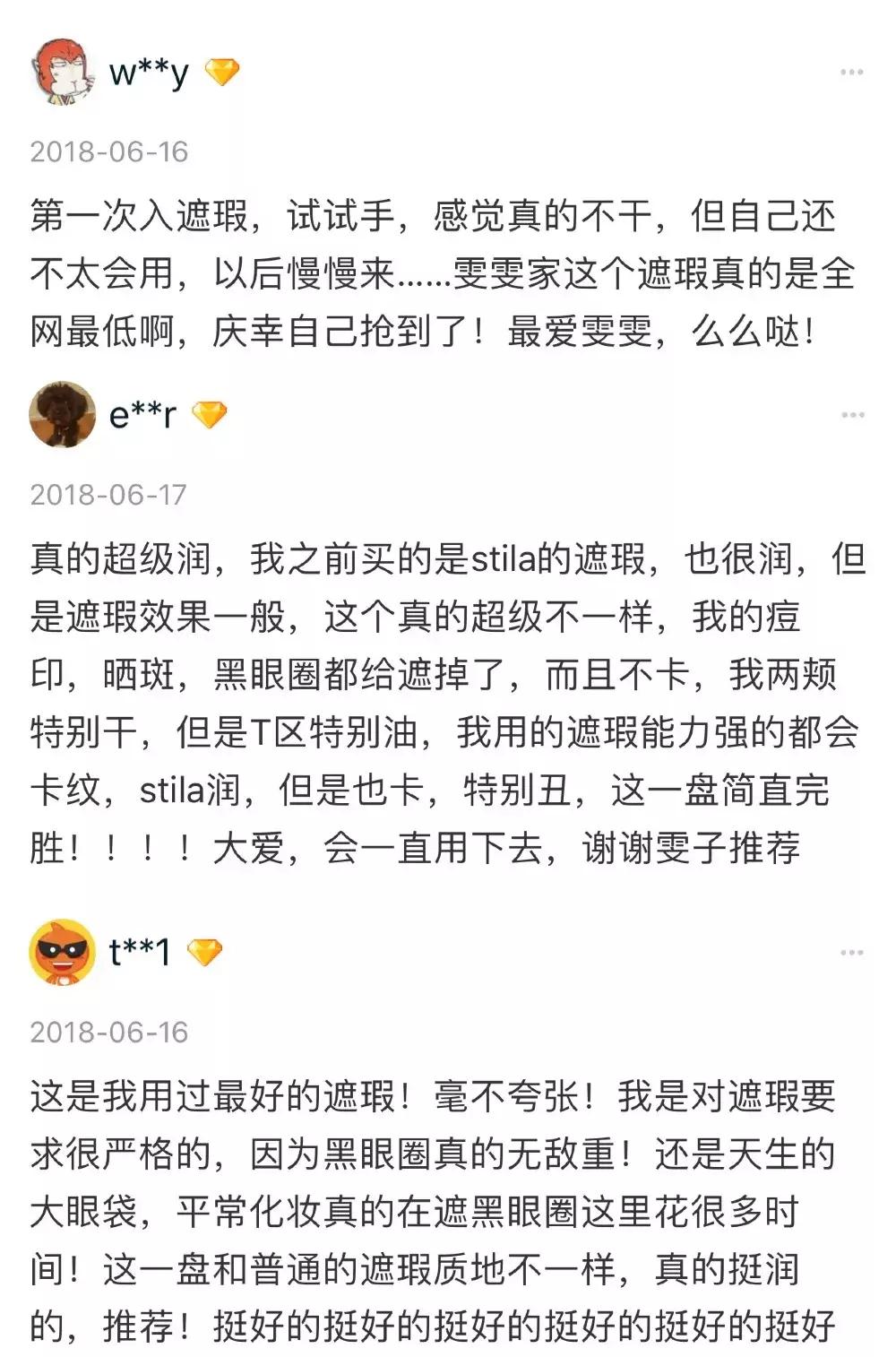View e**r's profile avatar
The image size is (896, 1357).
(x=63, y=414)
